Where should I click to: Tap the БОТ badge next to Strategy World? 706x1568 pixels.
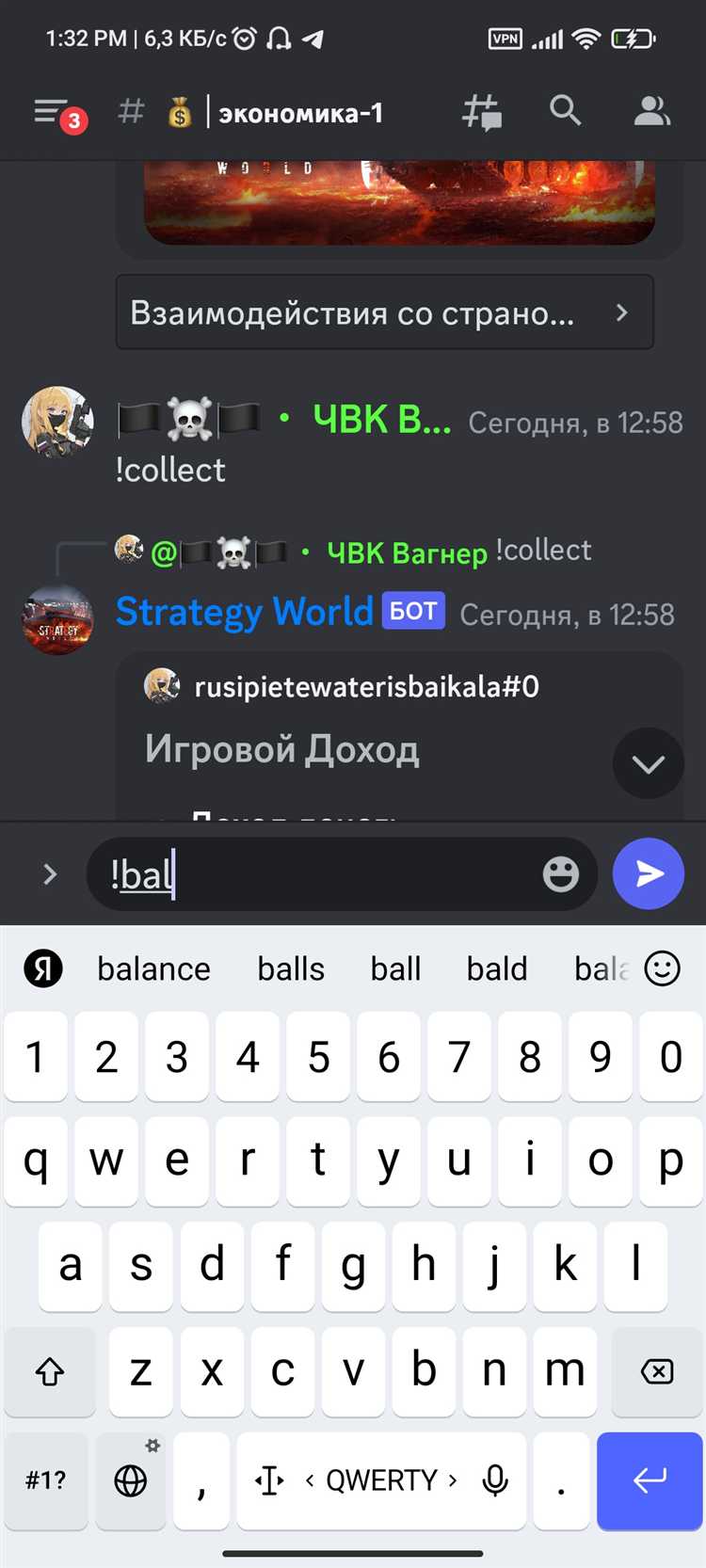(x=411, y=611)
